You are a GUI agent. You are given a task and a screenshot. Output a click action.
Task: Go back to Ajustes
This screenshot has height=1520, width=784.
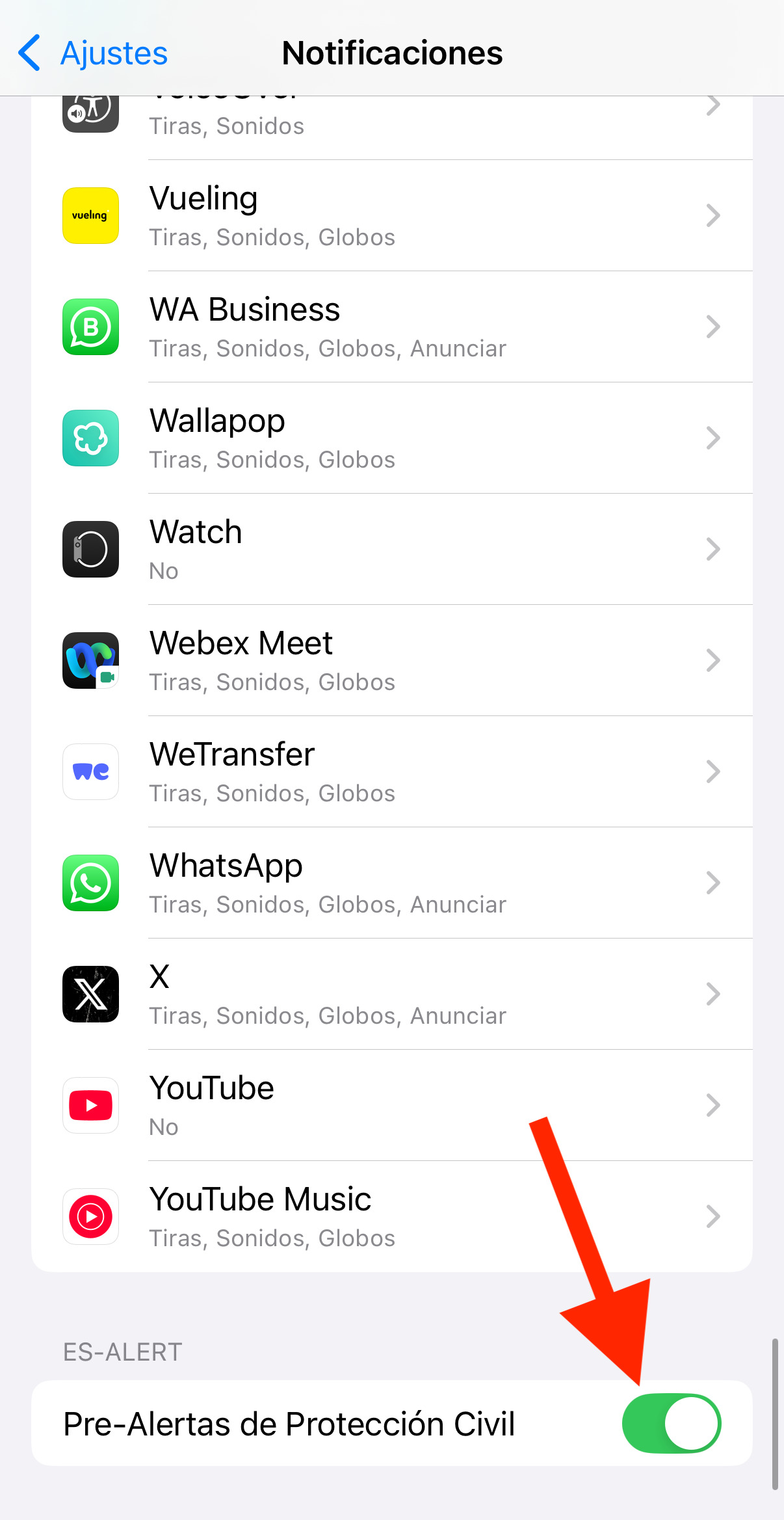[92, 53]
